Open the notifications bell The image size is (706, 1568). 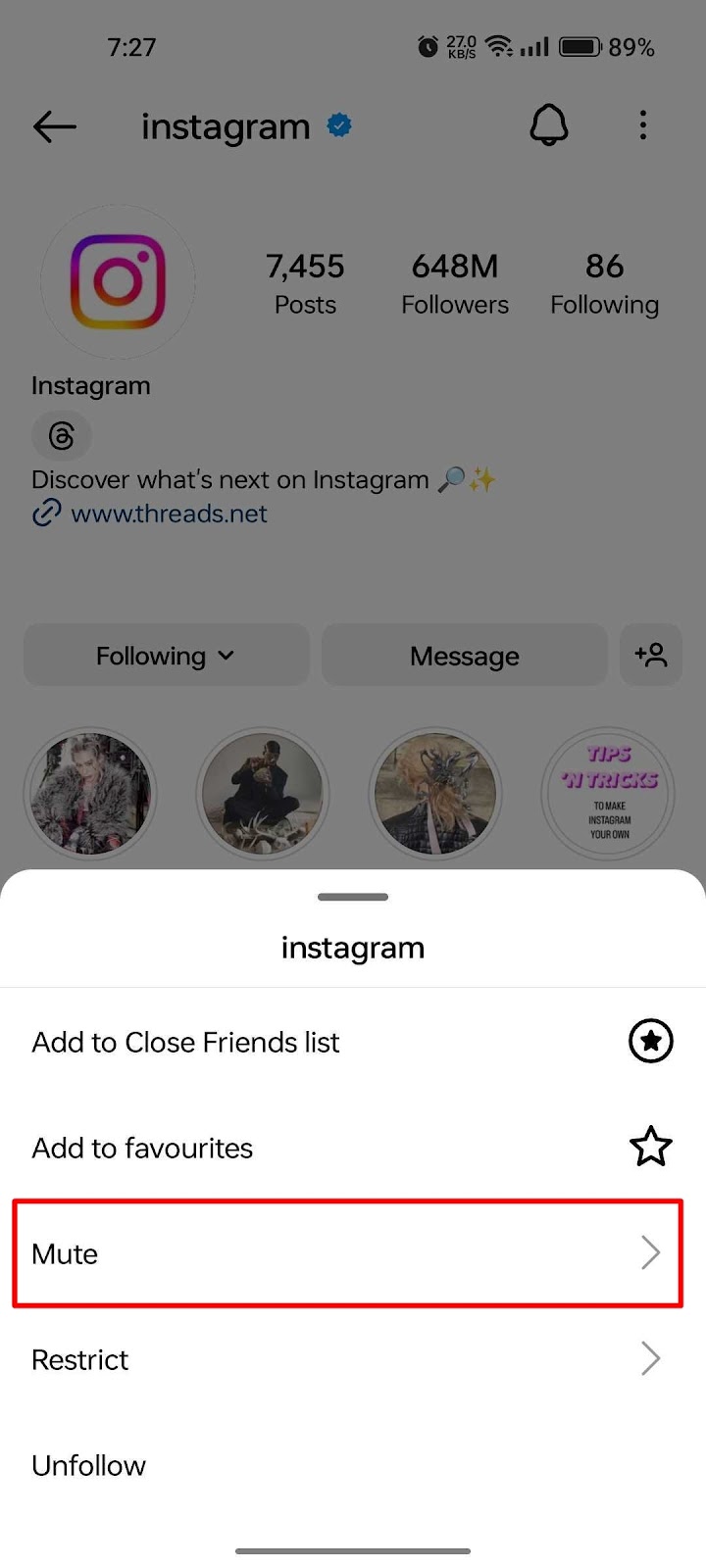pyautogui.click(x=548, y=125)
